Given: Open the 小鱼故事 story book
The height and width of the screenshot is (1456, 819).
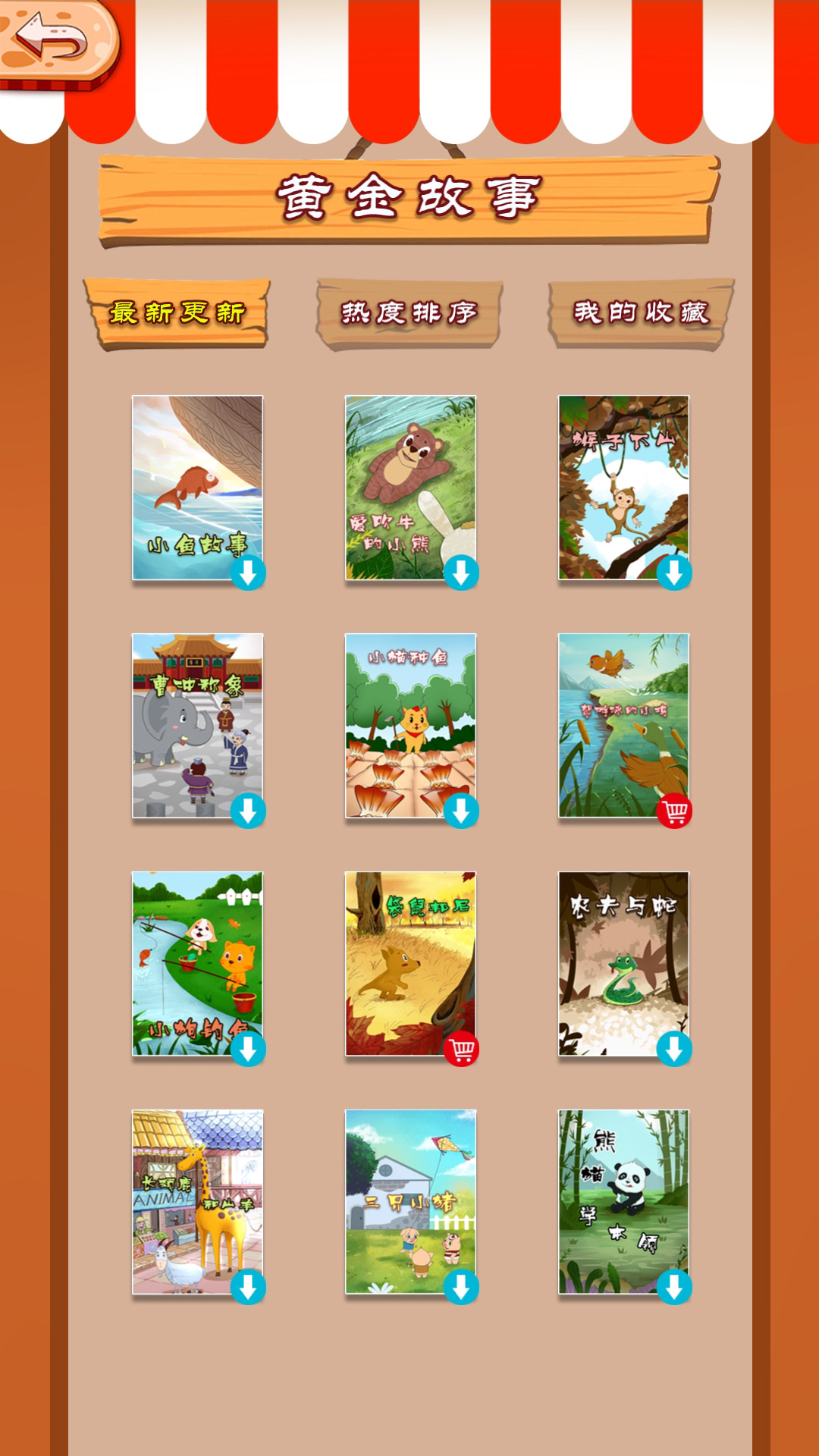Looking at the screenshot, I should (x=197, y=488).
